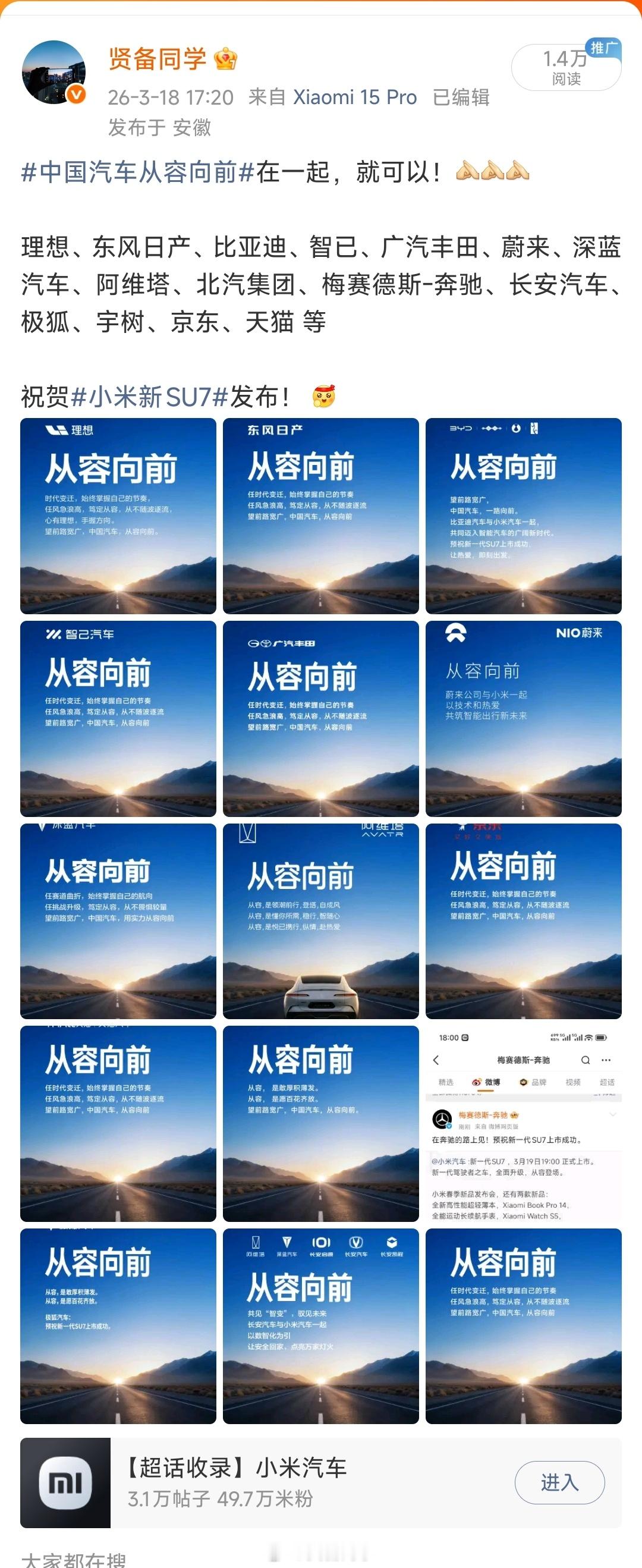Image resolution: width=642 pixels, height=1568 pixels.
Task: Click the crown membership badge beside 贤备同学
Action: coord(225,58)
